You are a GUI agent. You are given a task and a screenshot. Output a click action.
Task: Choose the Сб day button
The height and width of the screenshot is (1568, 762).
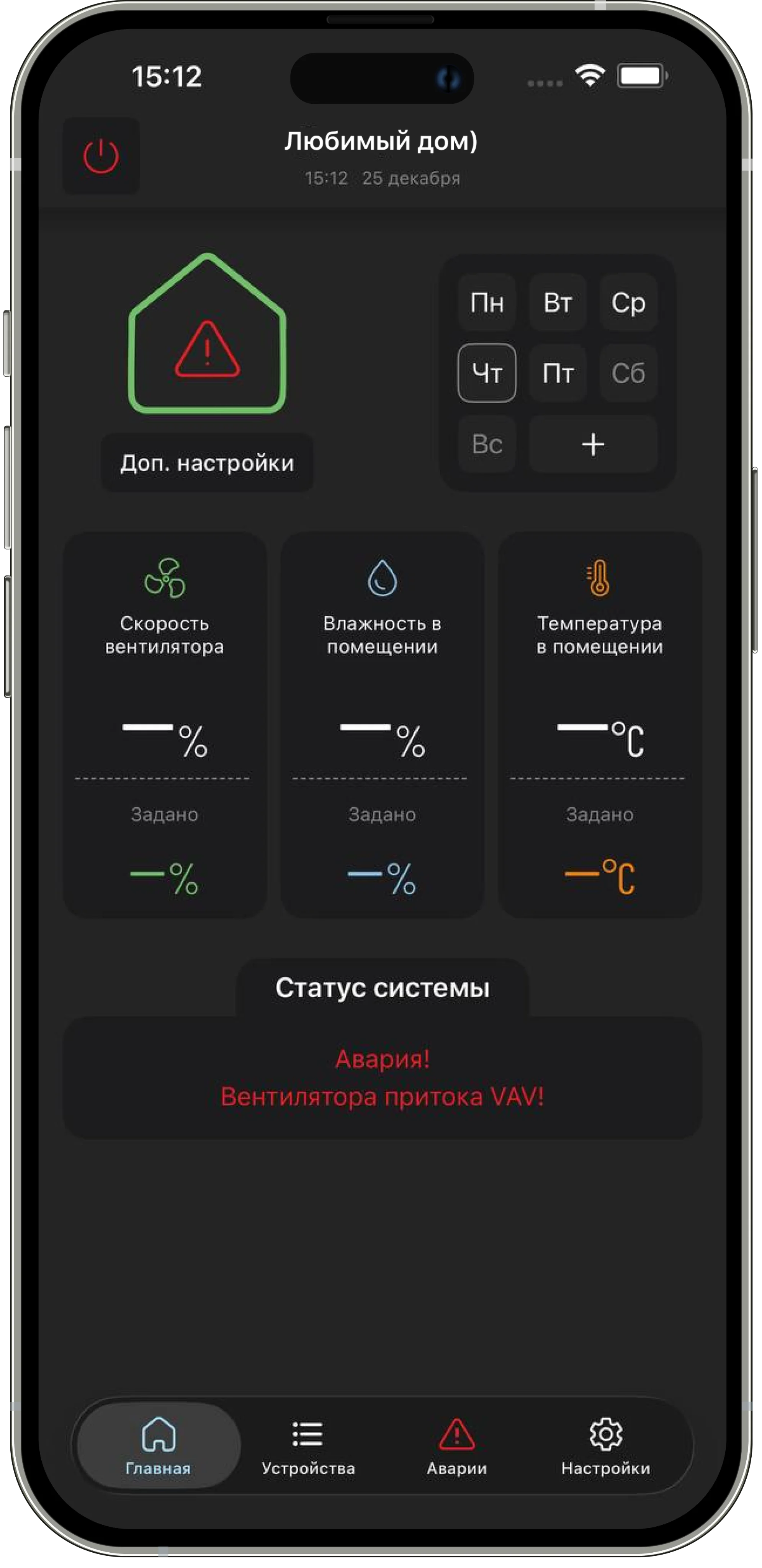click(x=628, y=373)
